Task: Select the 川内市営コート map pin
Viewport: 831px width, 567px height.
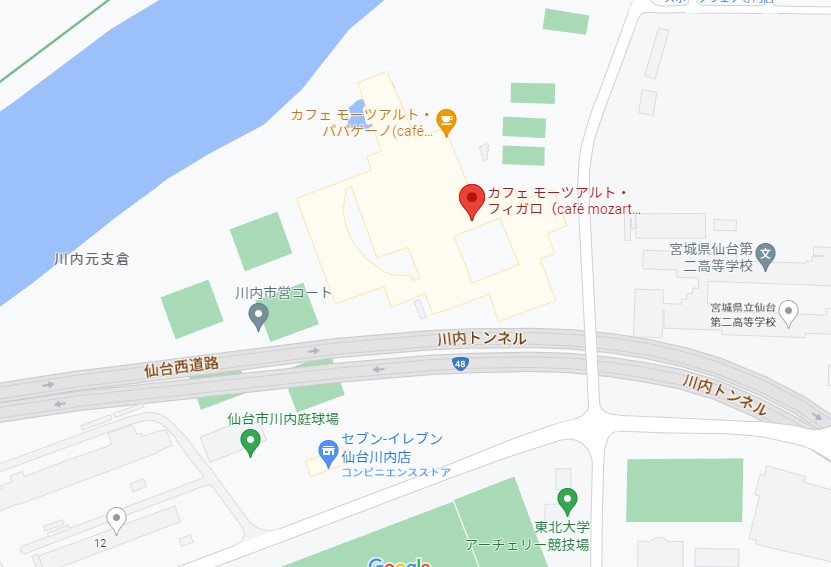Action: [258, 317]
